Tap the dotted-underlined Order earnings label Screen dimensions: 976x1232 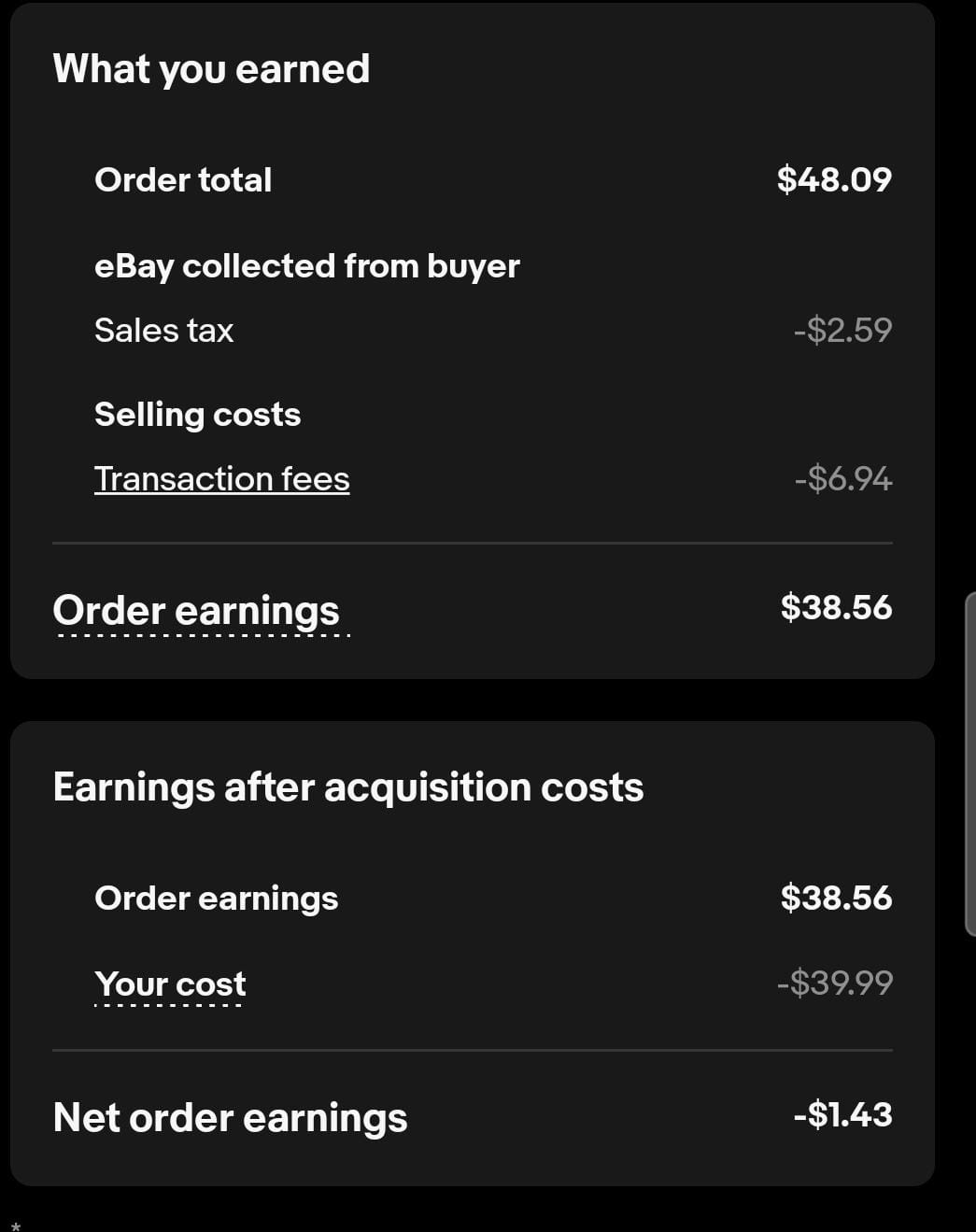pyautogui.click(x=196, y=611)
